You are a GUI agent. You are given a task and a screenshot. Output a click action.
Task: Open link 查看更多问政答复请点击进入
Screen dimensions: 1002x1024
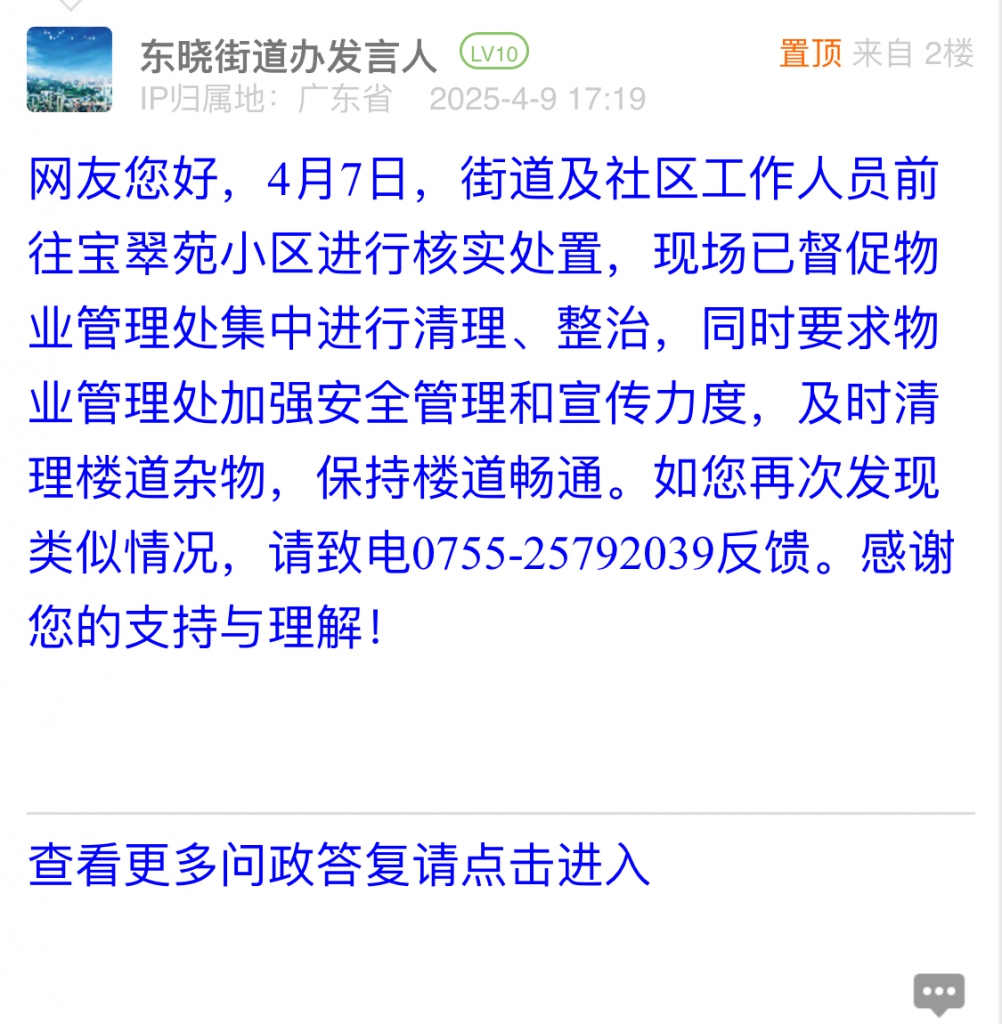[x=339, y=866]
